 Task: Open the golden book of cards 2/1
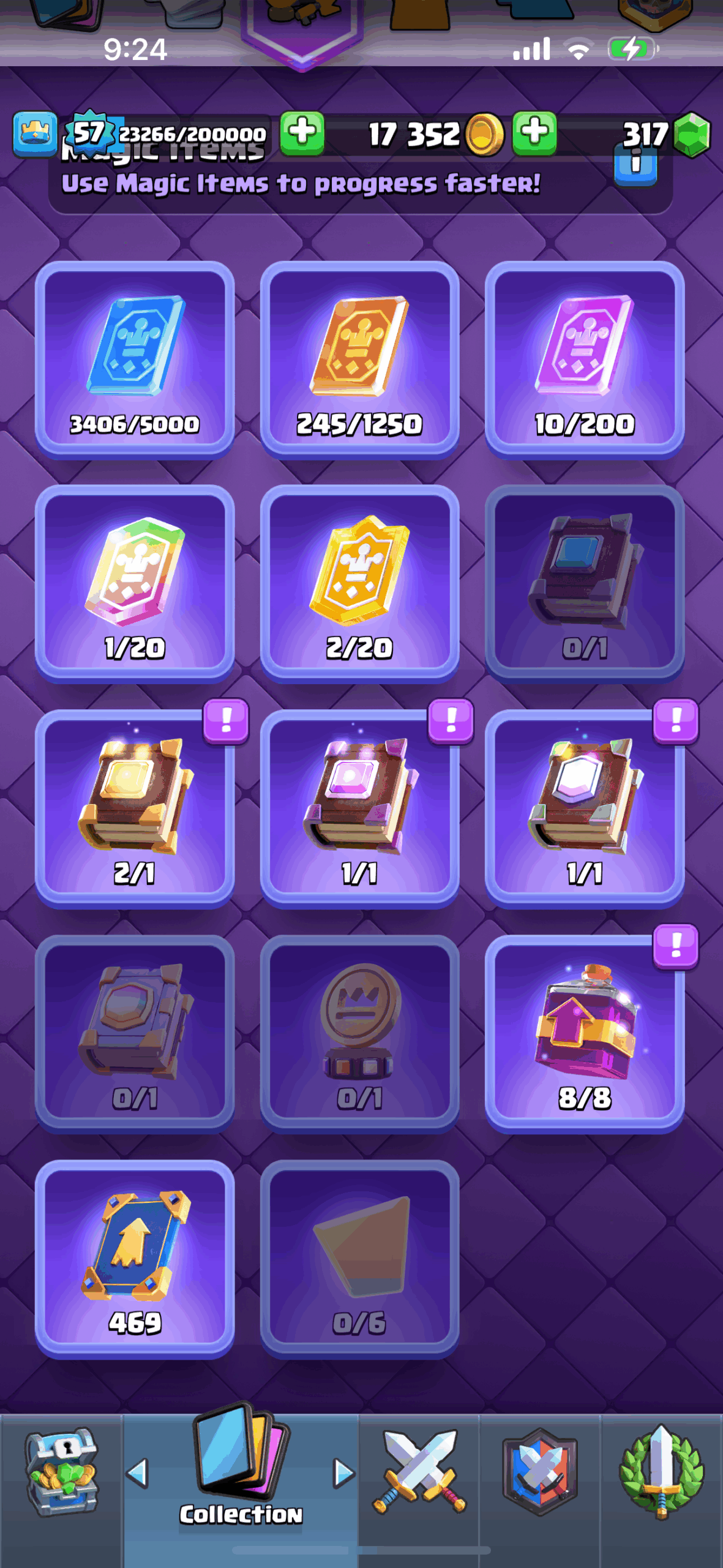click(135, 809)
